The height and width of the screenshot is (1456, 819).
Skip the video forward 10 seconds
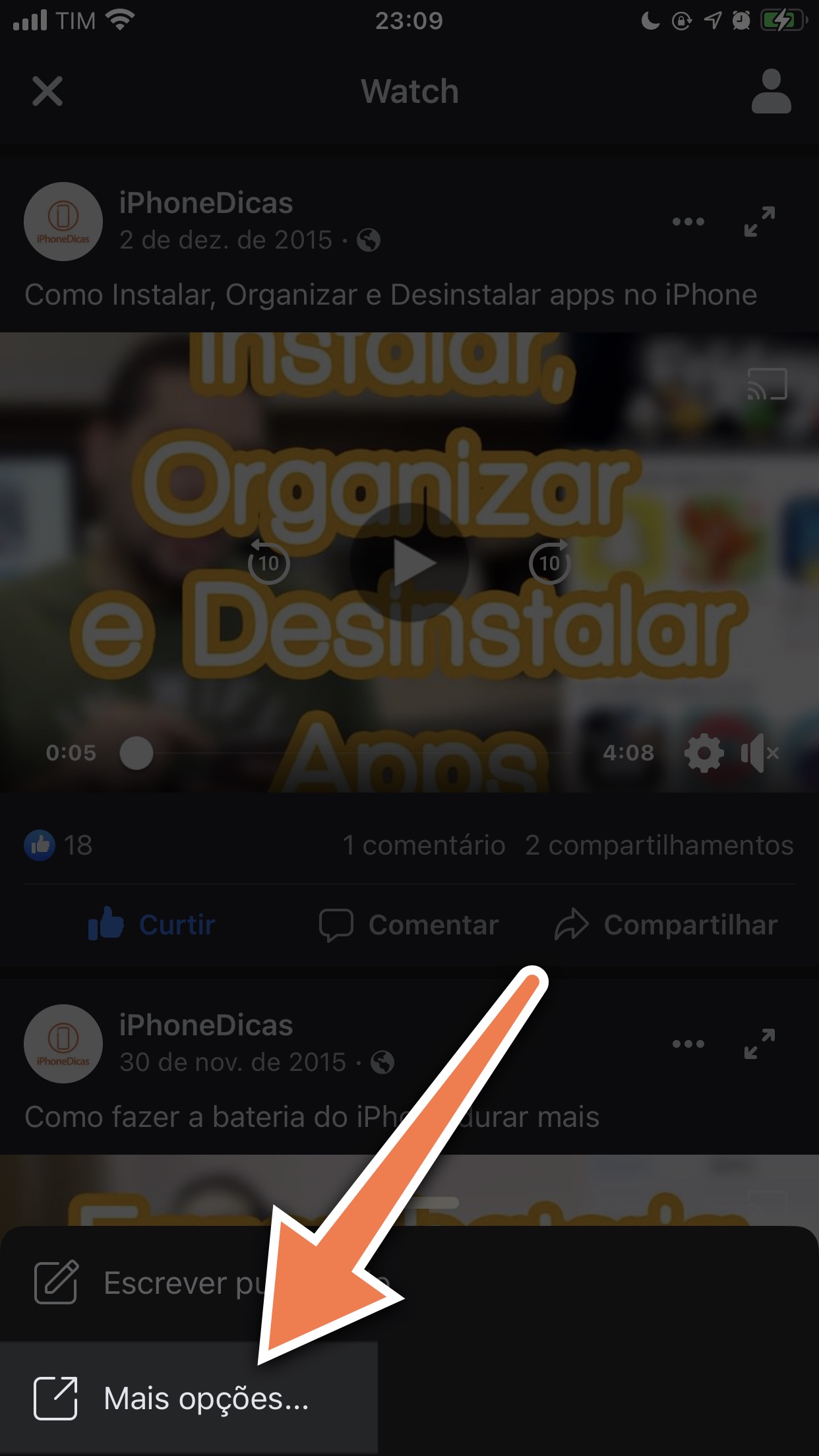550,562
